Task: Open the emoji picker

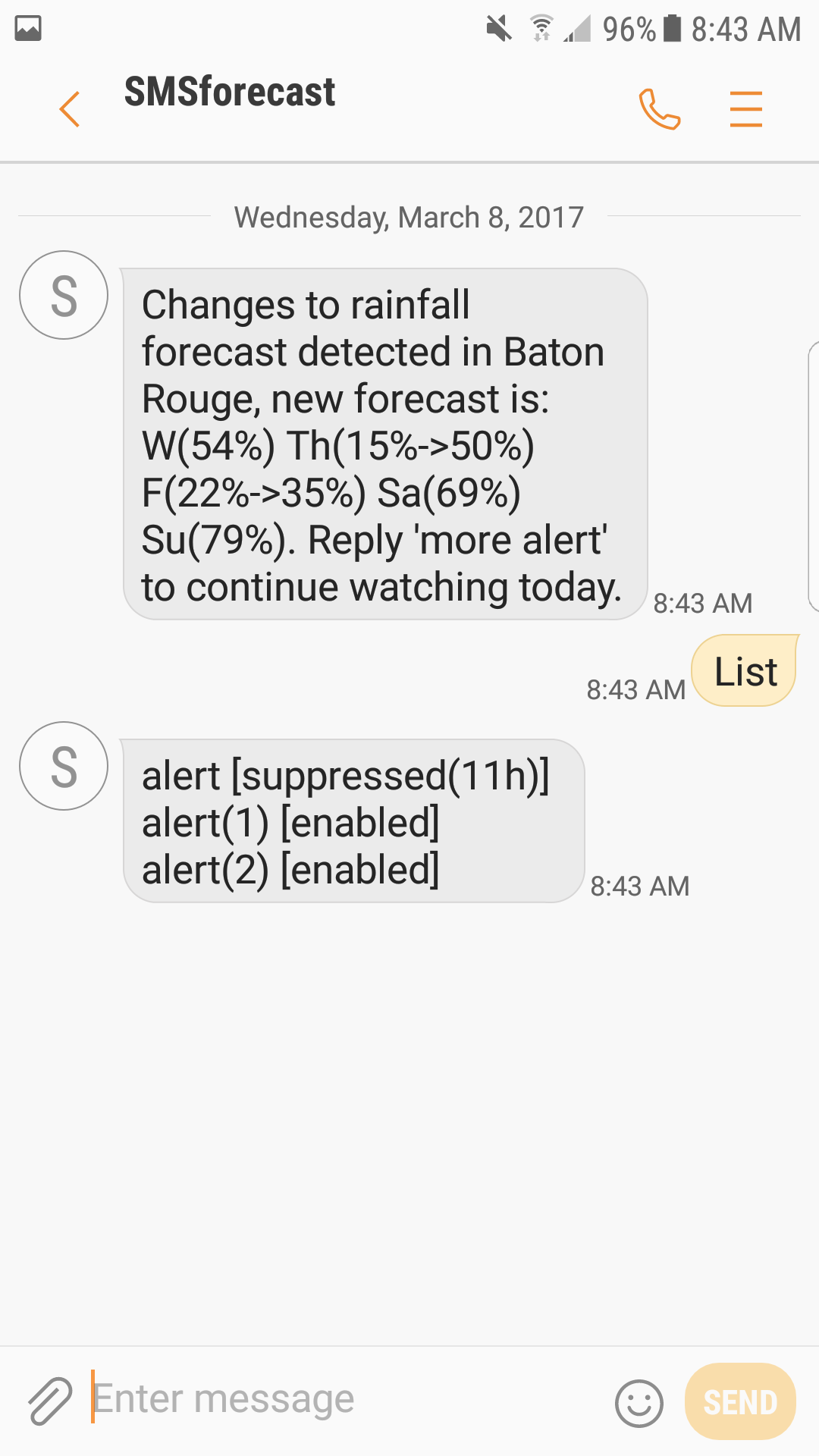Action: (639, 1402)
